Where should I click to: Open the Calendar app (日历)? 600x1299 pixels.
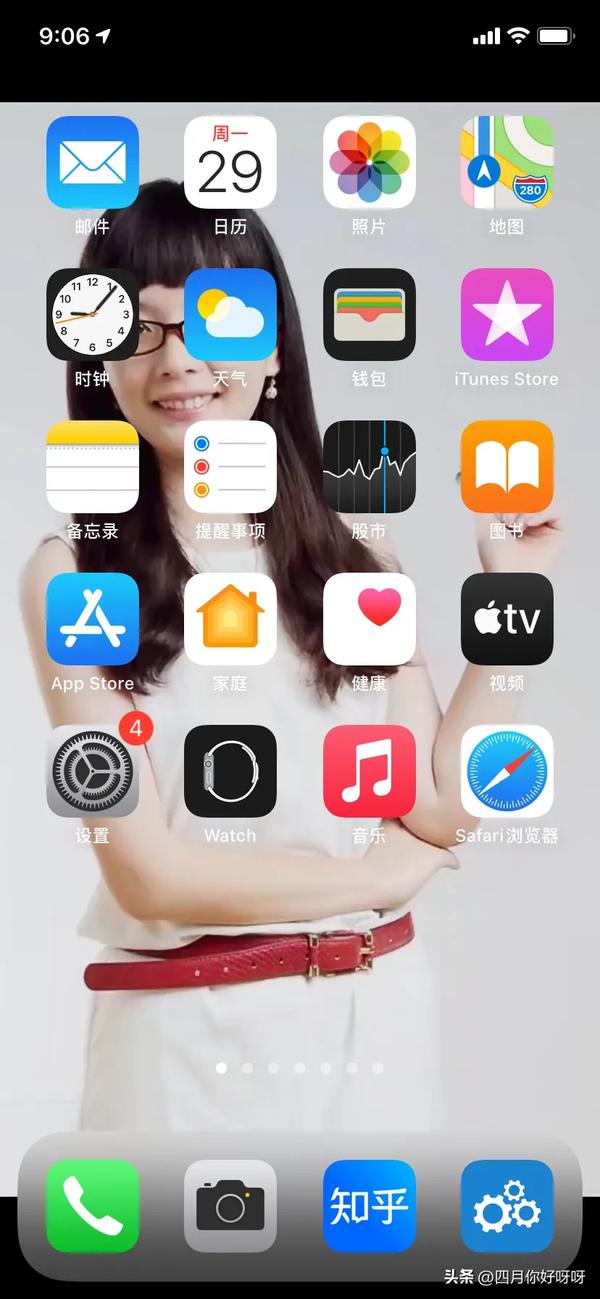click(x=230, y=162)
